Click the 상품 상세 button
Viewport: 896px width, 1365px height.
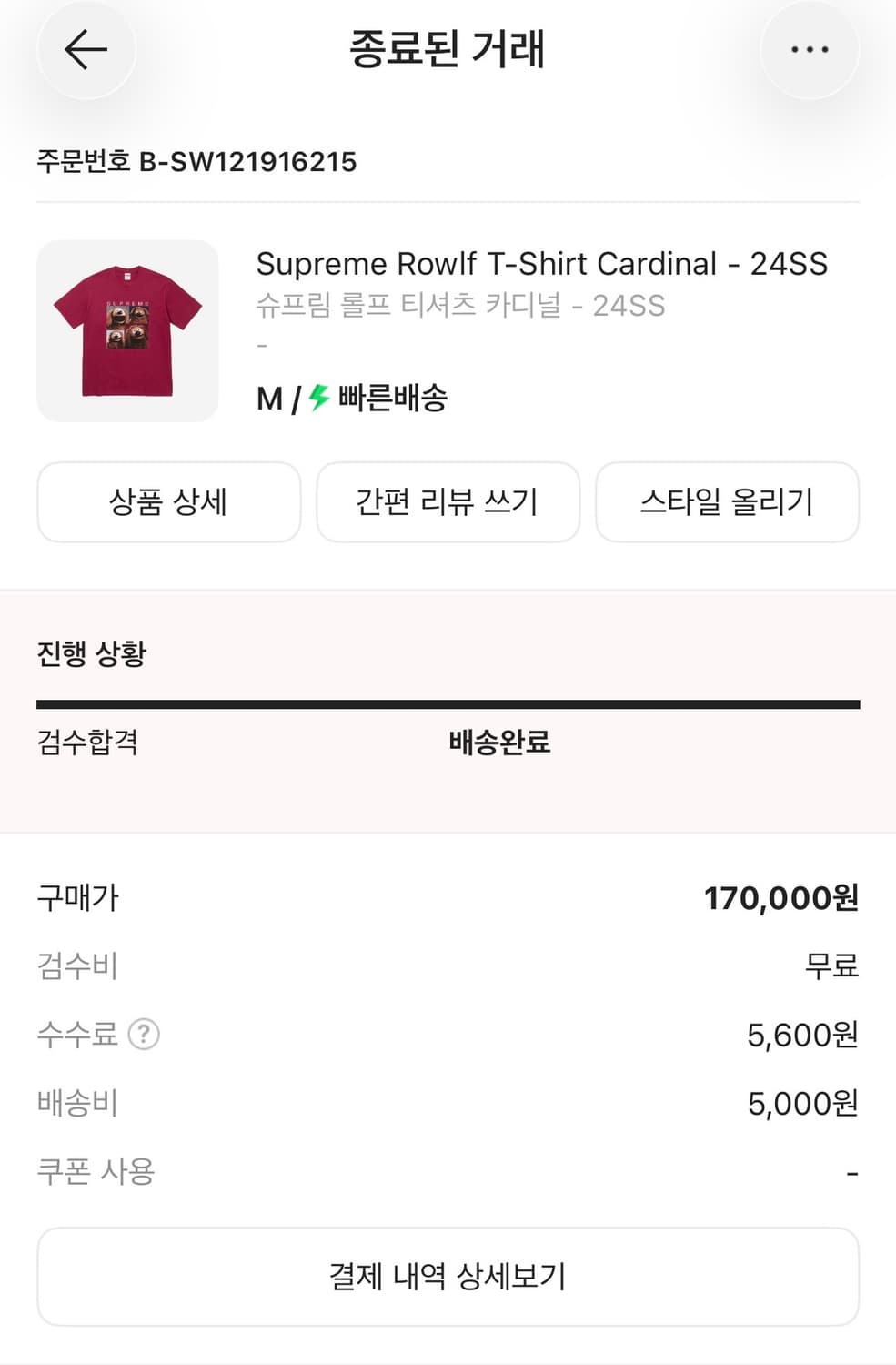tap(168, 502)
